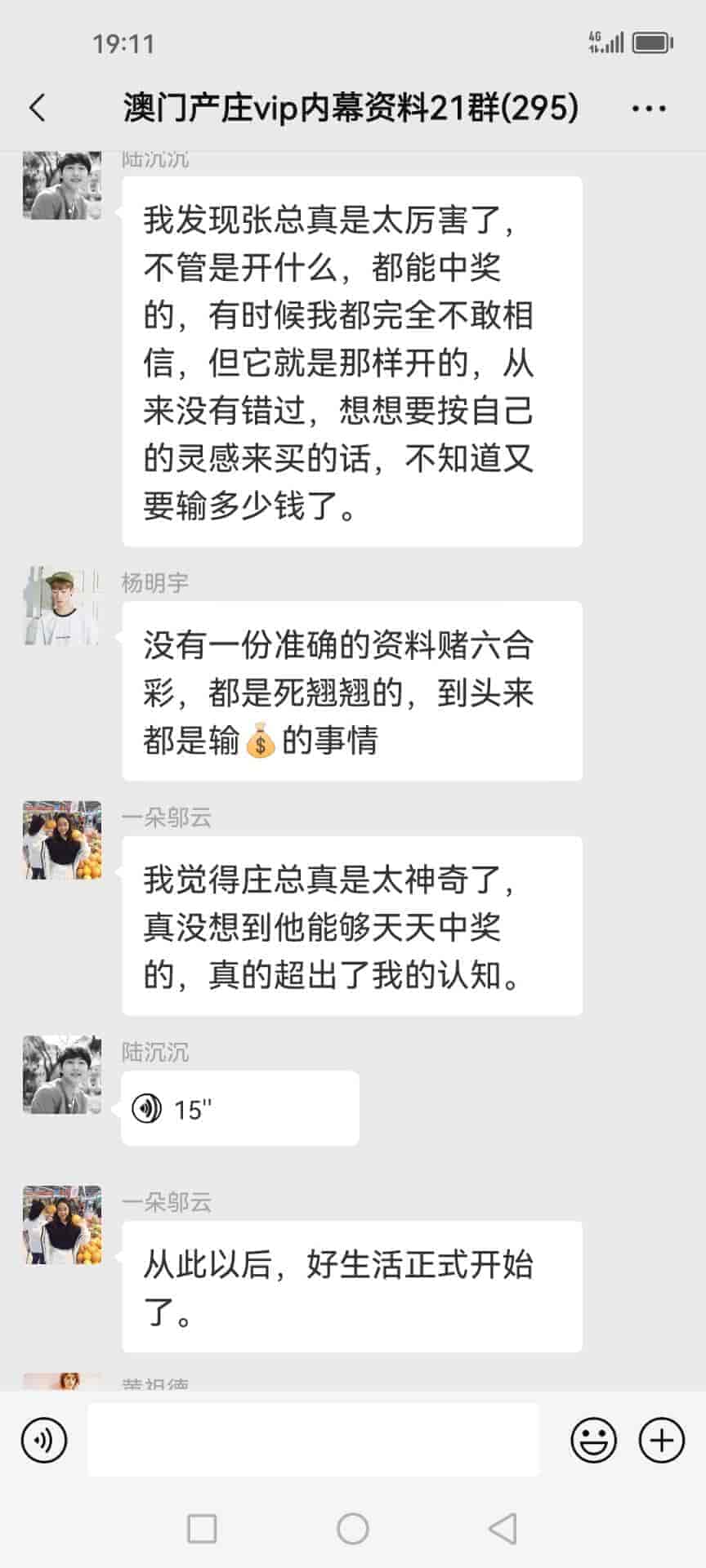Viewport: 706px width, 1568px height.
Task: Open 杨明宇's profile avatar
Action: pyautogui.click(x=62, y=606)
